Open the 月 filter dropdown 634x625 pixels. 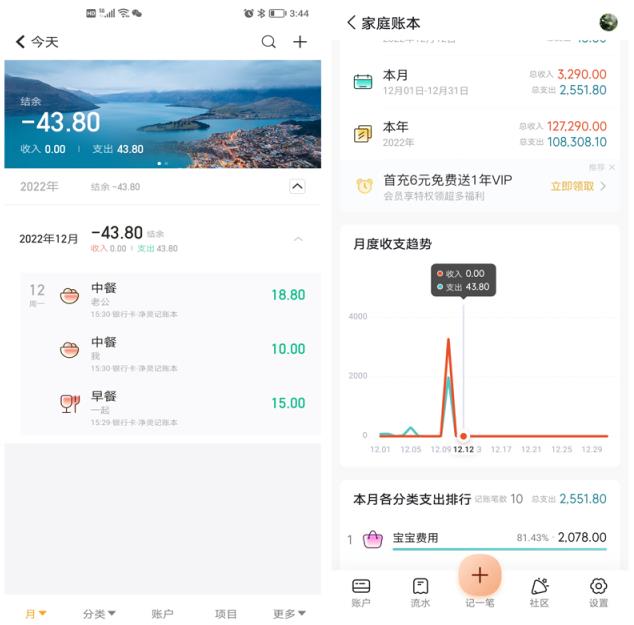[x=36, y=613]
